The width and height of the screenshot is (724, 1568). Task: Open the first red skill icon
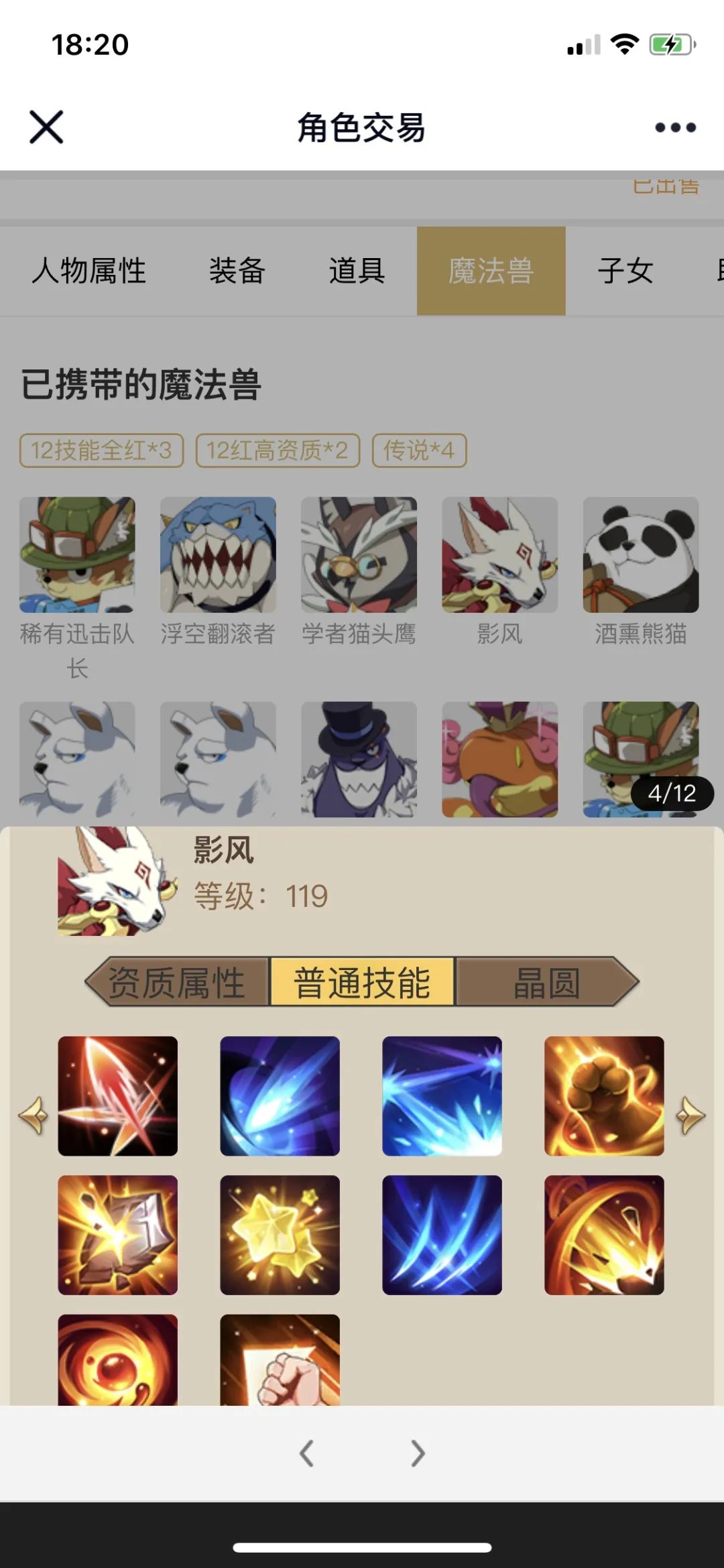tap(118, 1095)
